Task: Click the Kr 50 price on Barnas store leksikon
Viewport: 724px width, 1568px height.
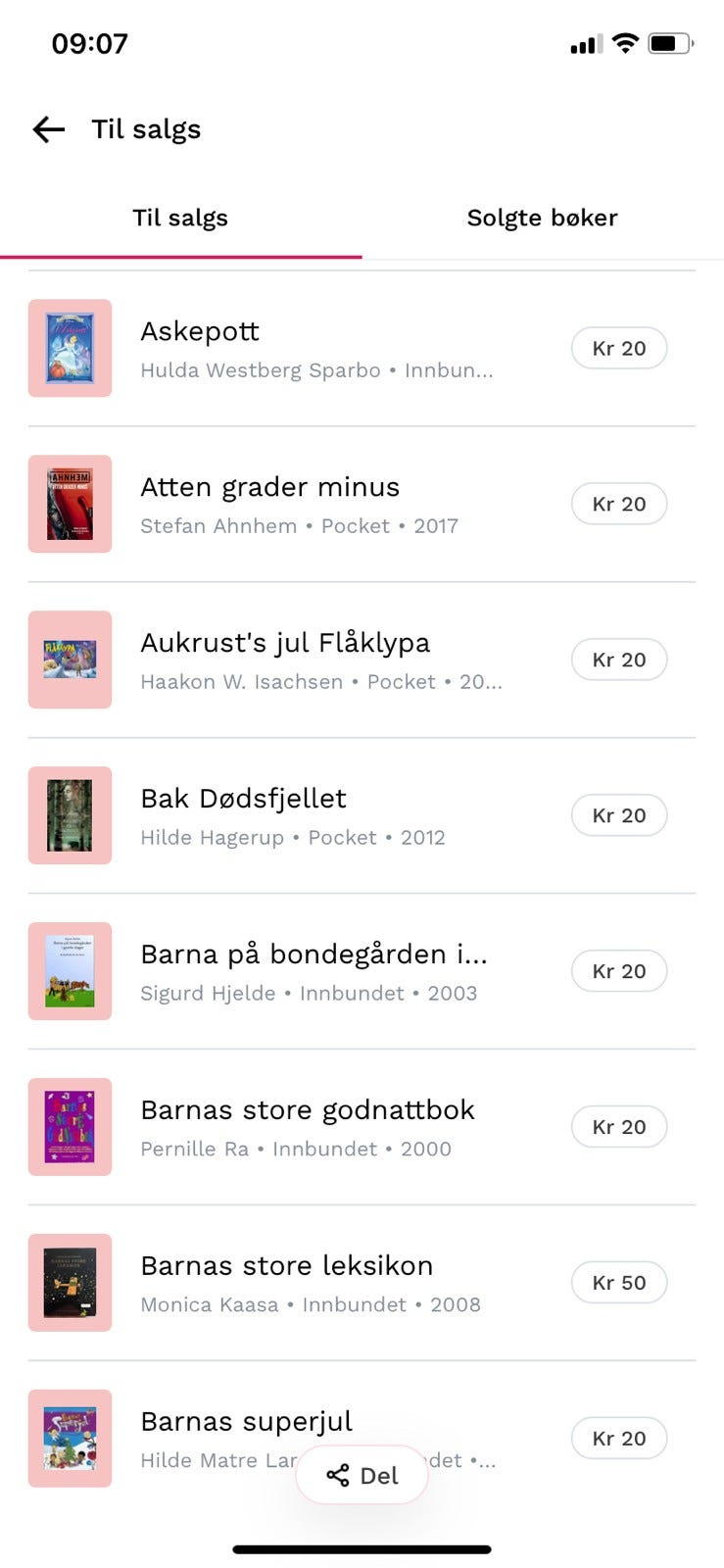Action: pyautogui.click(x=618, y=1282)
